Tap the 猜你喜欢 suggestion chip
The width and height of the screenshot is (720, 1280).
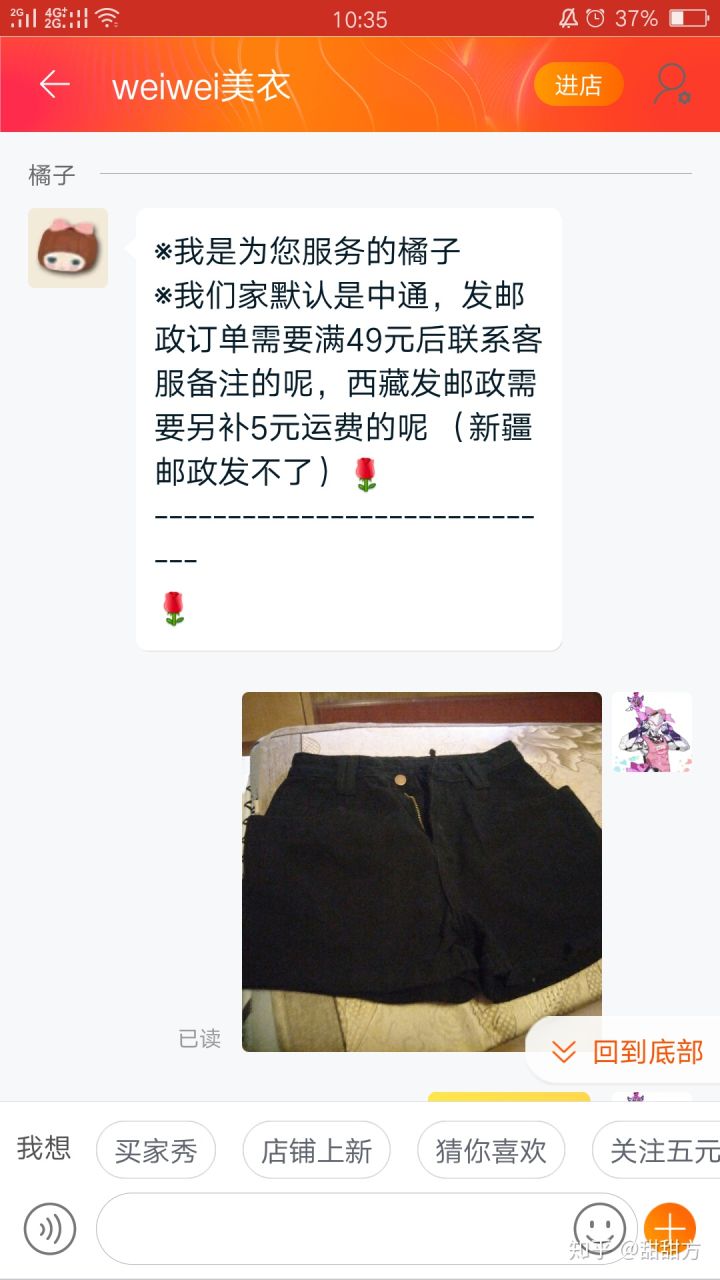[x=490, y=1151]
